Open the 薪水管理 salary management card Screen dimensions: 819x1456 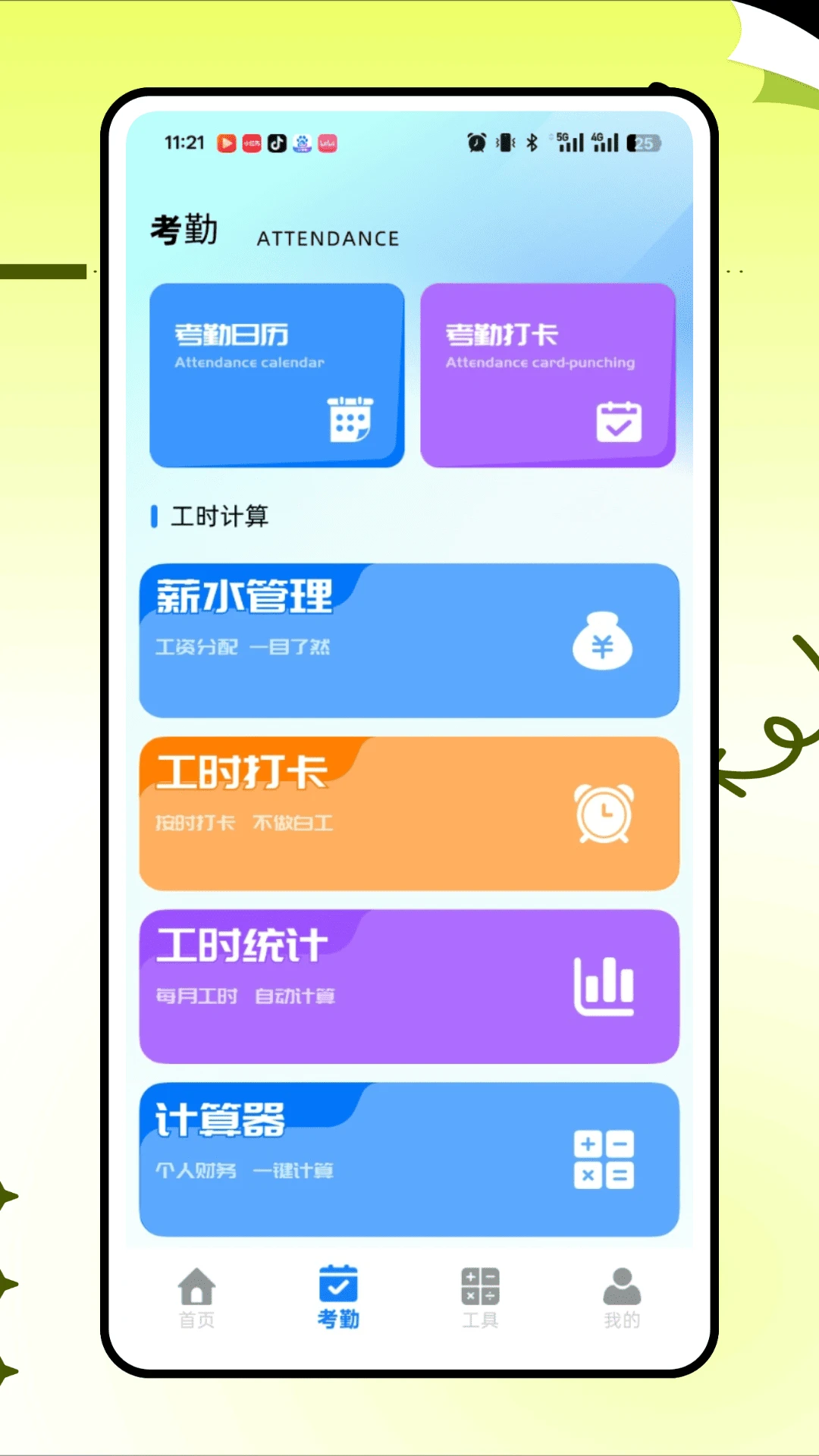[409, 641]
